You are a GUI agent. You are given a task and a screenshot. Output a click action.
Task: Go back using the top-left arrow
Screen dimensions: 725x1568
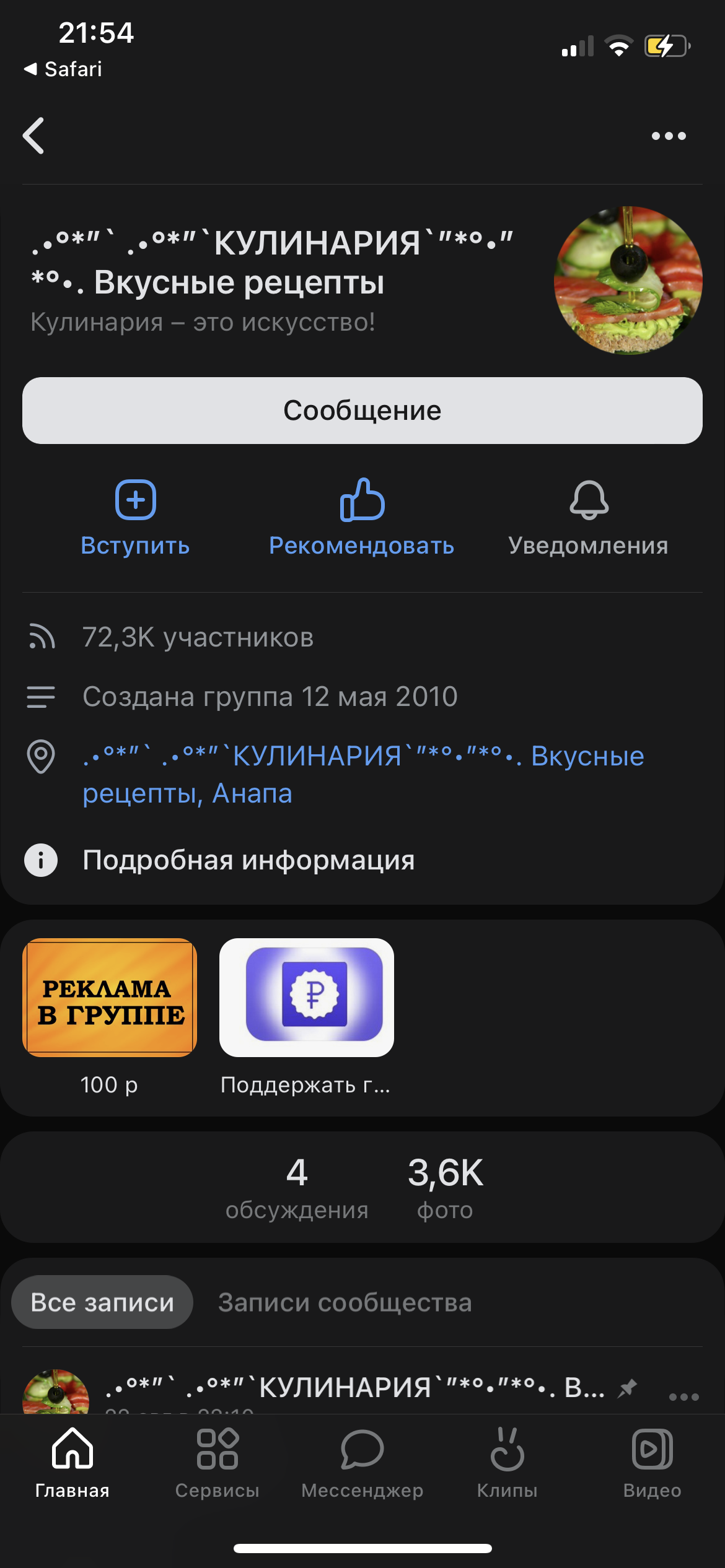[x=34, y=136]
